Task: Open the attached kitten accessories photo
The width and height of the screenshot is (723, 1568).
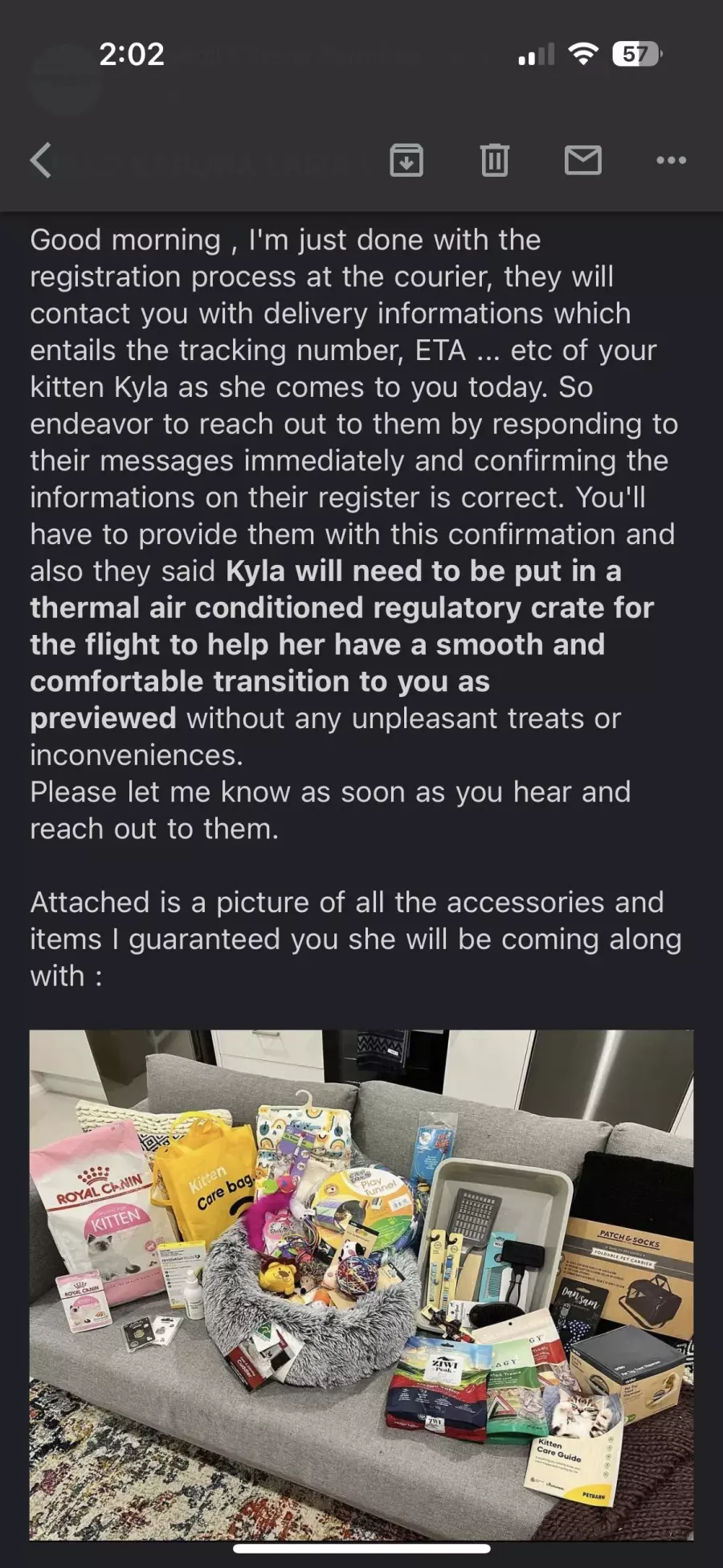Action: [361, 1285]
